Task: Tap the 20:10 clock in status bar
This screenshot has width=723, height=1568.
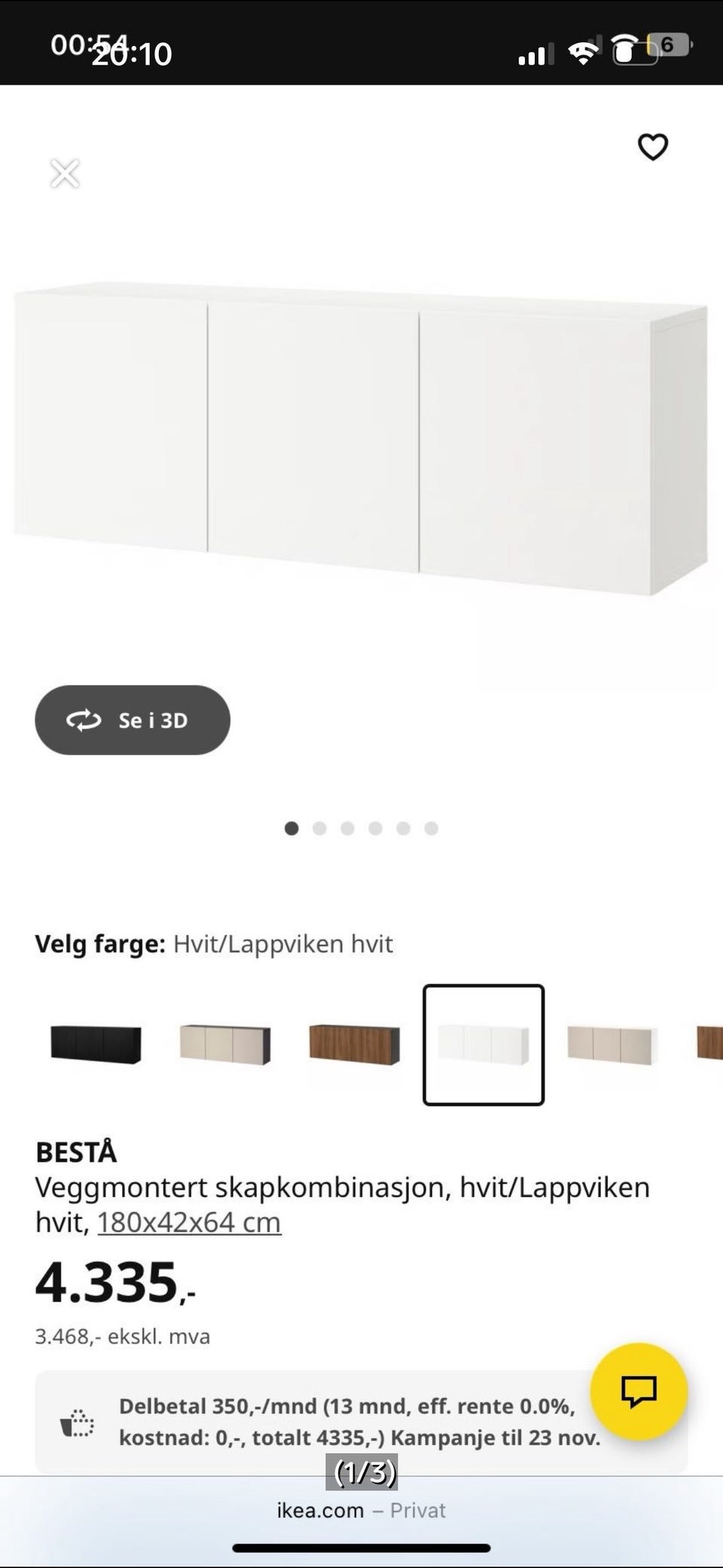Action: click(133, 54)
